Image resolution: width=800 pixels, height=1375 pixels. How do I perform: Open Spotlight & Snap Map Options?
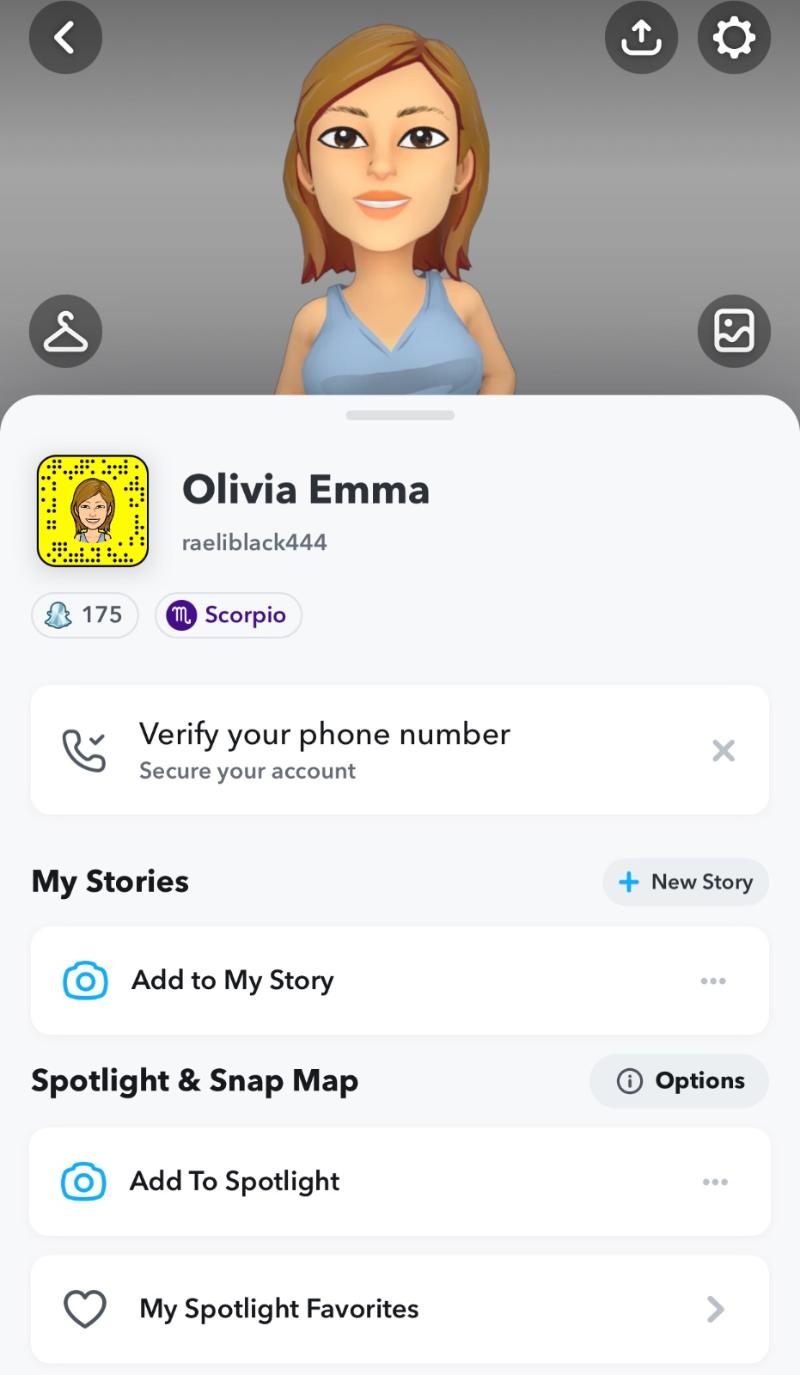[679, 1081]
